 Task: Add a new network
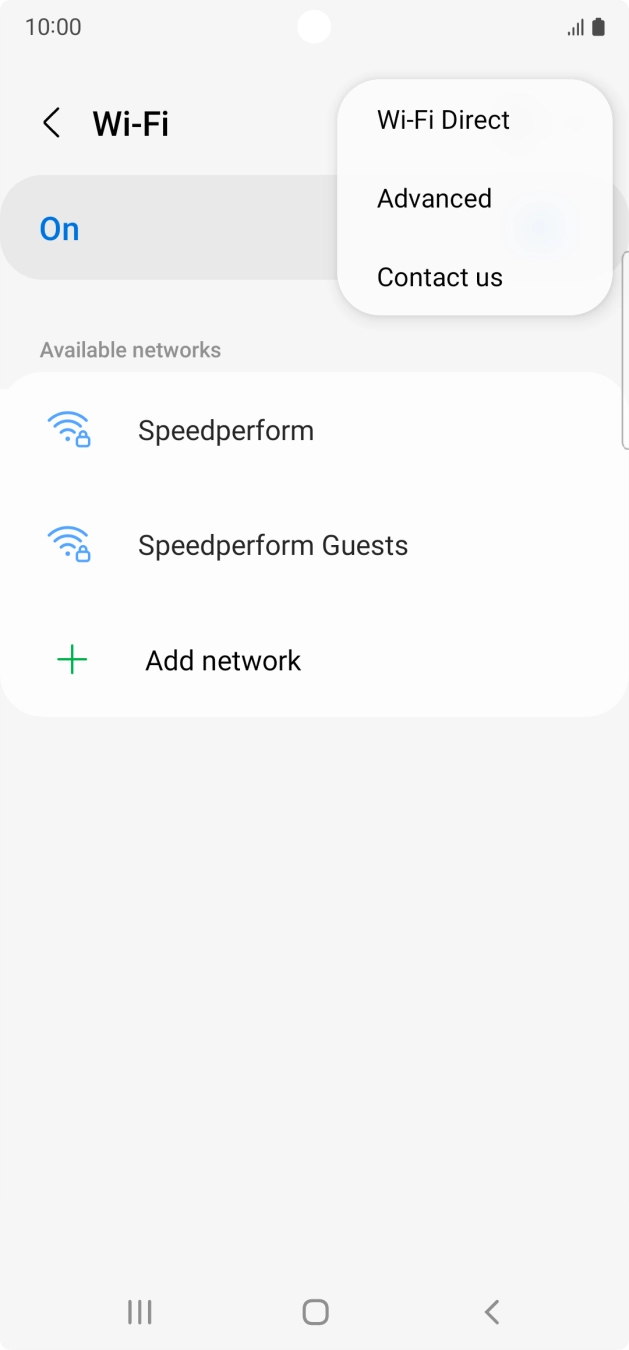point(223,661)
